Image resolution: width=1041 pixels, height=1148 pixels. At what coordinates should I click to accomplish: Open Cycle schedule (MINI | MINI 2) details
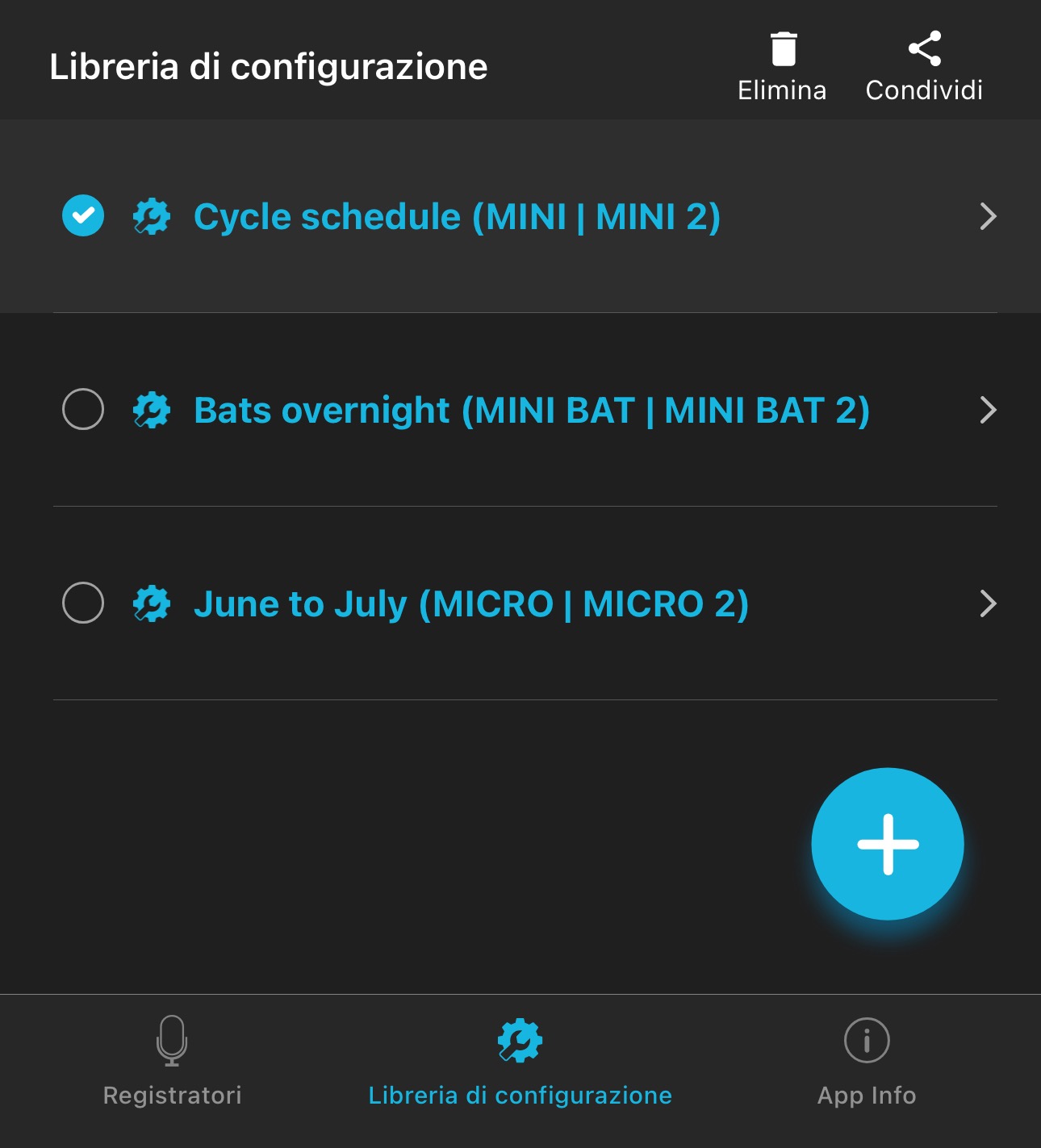tap(457, 217)
